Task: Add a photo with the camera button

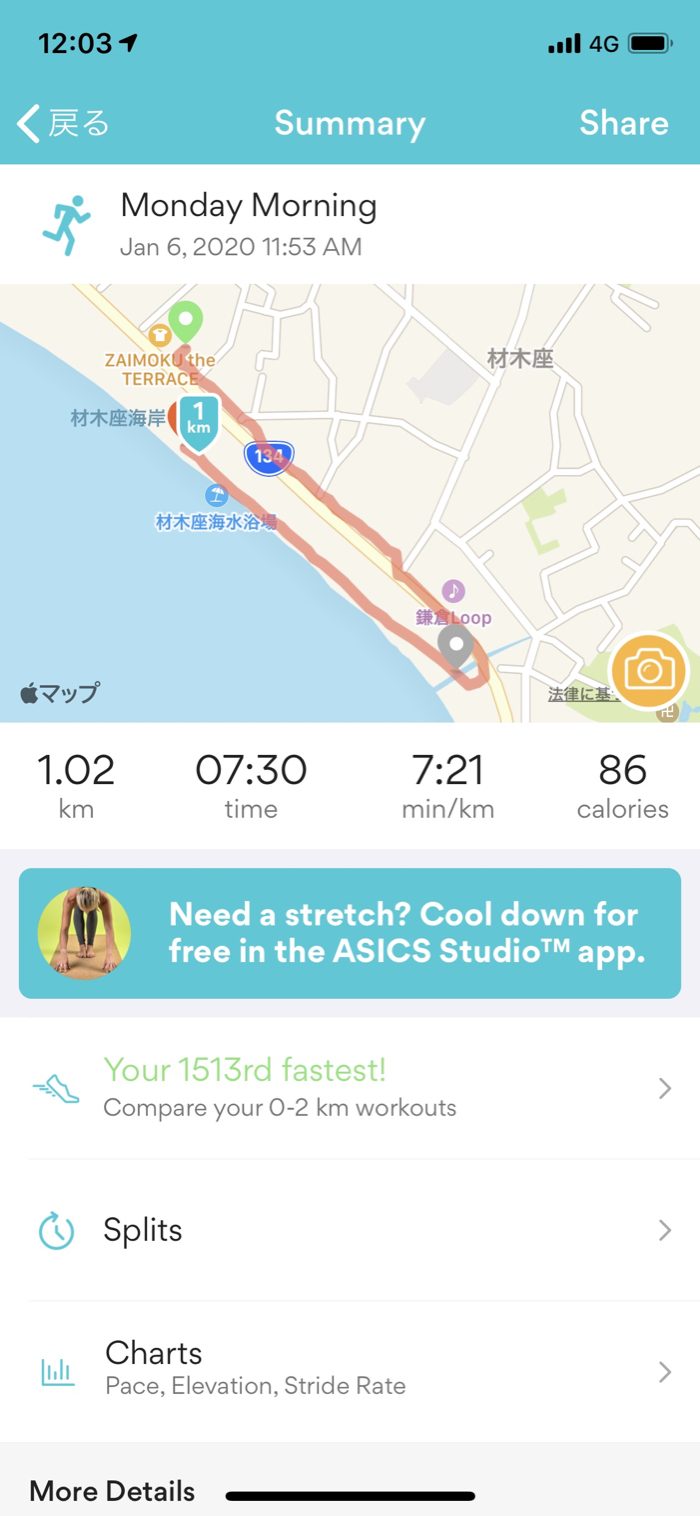Action: (649, 670)
